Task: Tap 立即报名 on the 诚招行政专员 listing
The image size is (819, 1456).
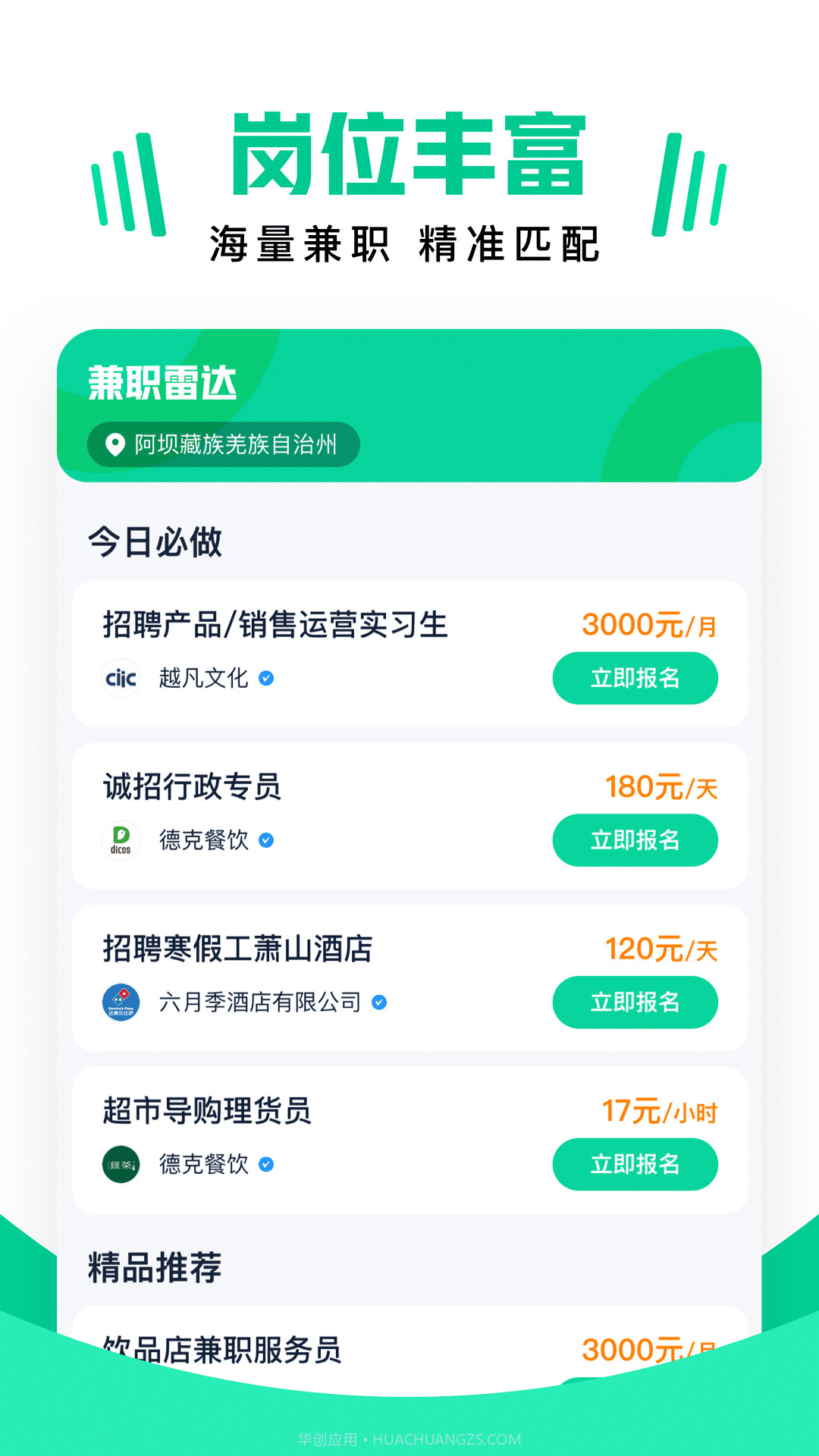Action: pyautogui.click(x=635, y=840)
